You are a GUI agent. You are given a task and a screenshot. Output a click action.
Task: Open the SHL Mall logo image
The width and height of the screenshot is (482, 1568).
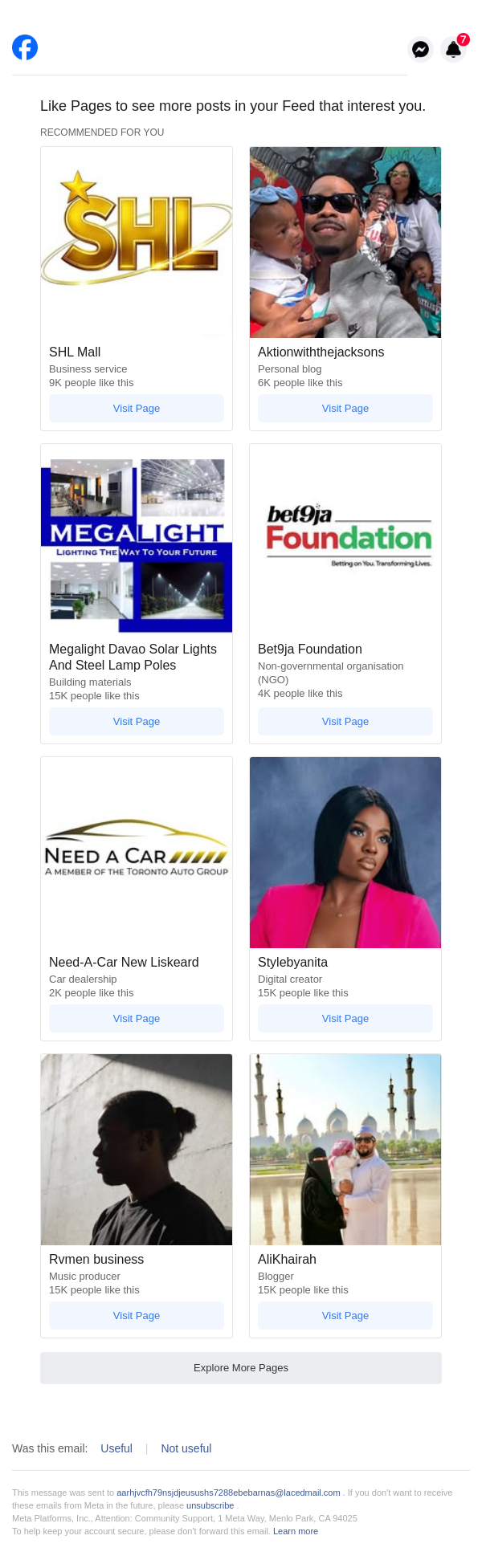coord(137,242)
